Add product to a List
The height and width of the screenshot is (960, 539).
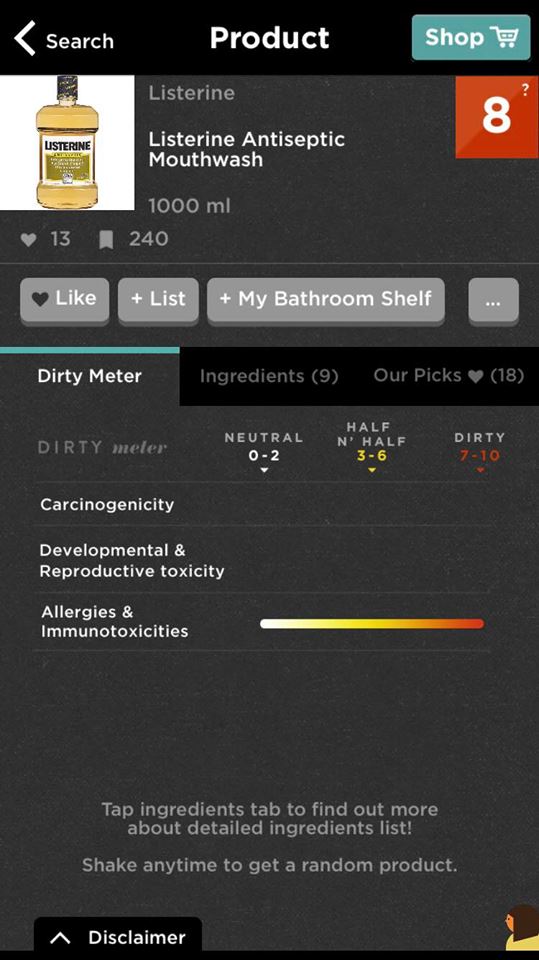pos(158,299)
